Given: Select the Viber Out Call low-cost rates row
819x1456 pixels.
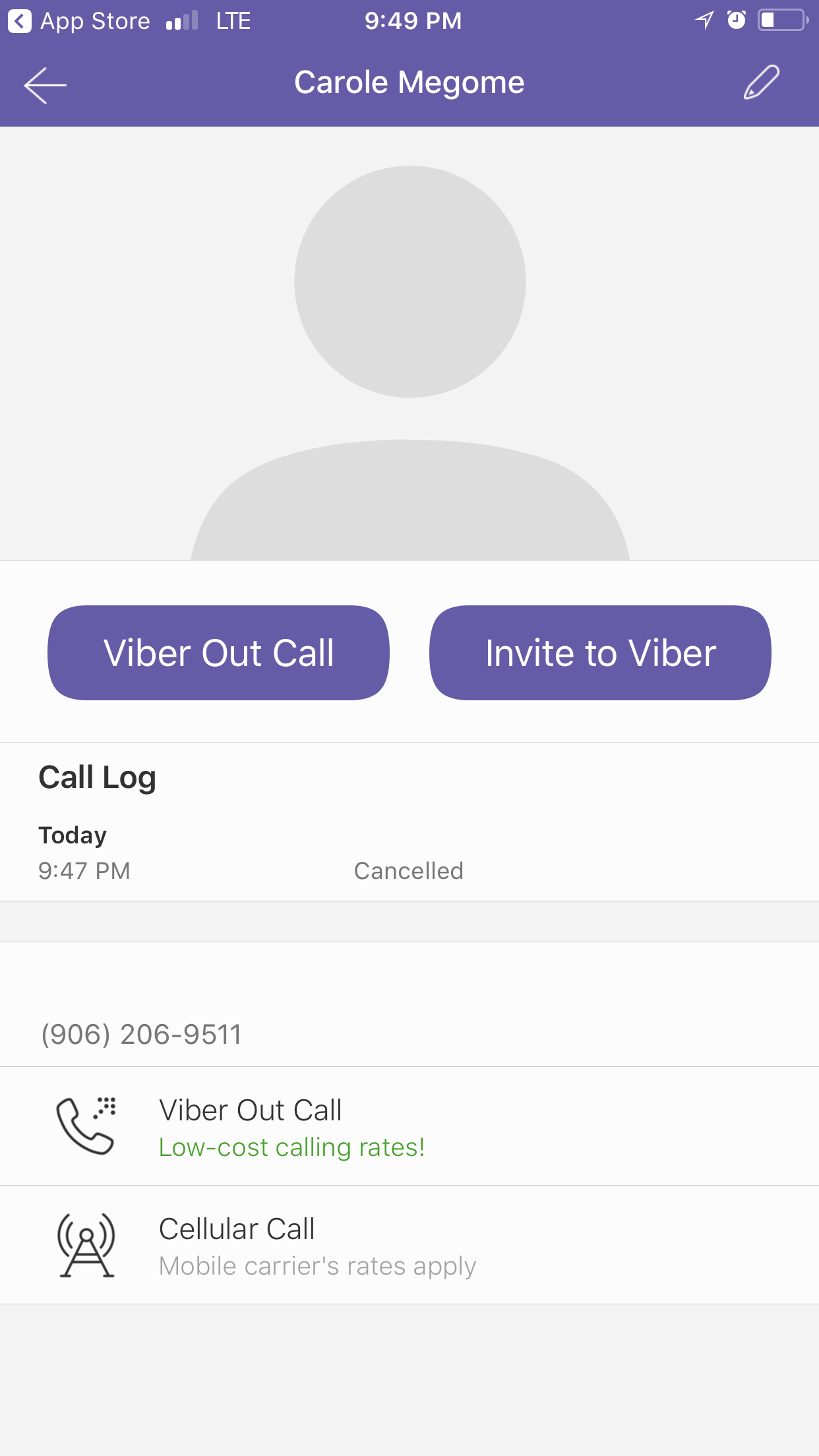Looking at the screenshot, I should (x=409, y=1126).
